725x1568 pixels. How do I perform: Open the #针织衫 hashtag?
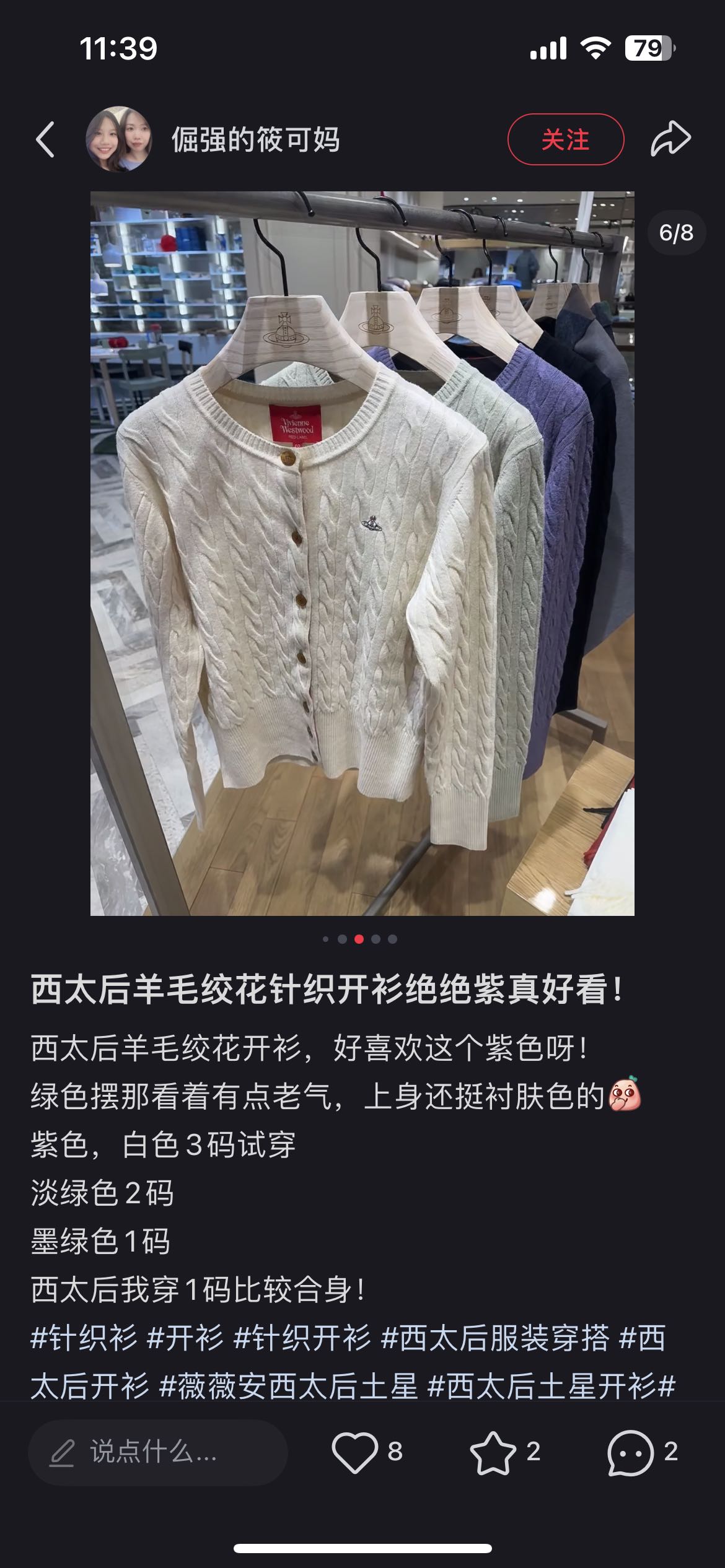(84, 1338)
